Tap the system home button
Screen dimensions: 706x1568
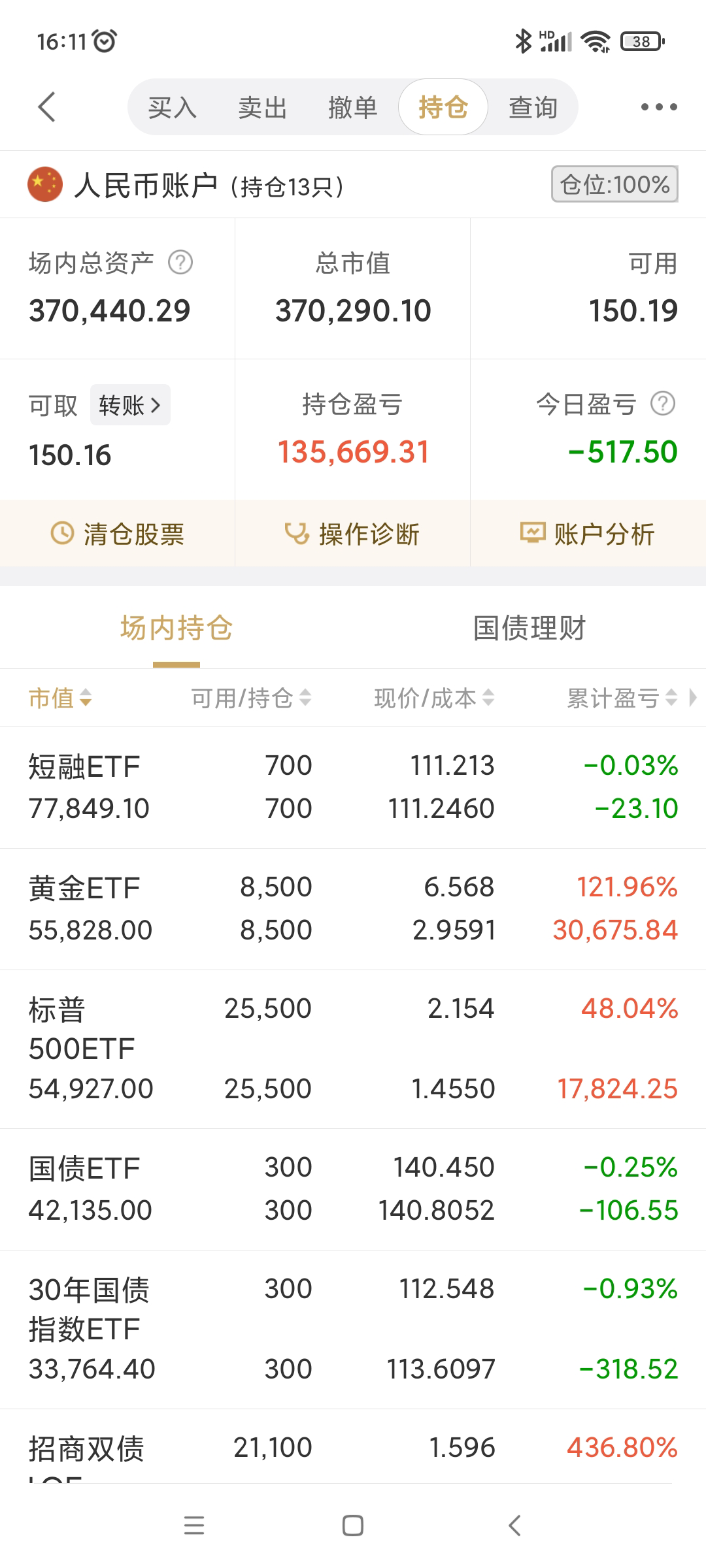353,1526
